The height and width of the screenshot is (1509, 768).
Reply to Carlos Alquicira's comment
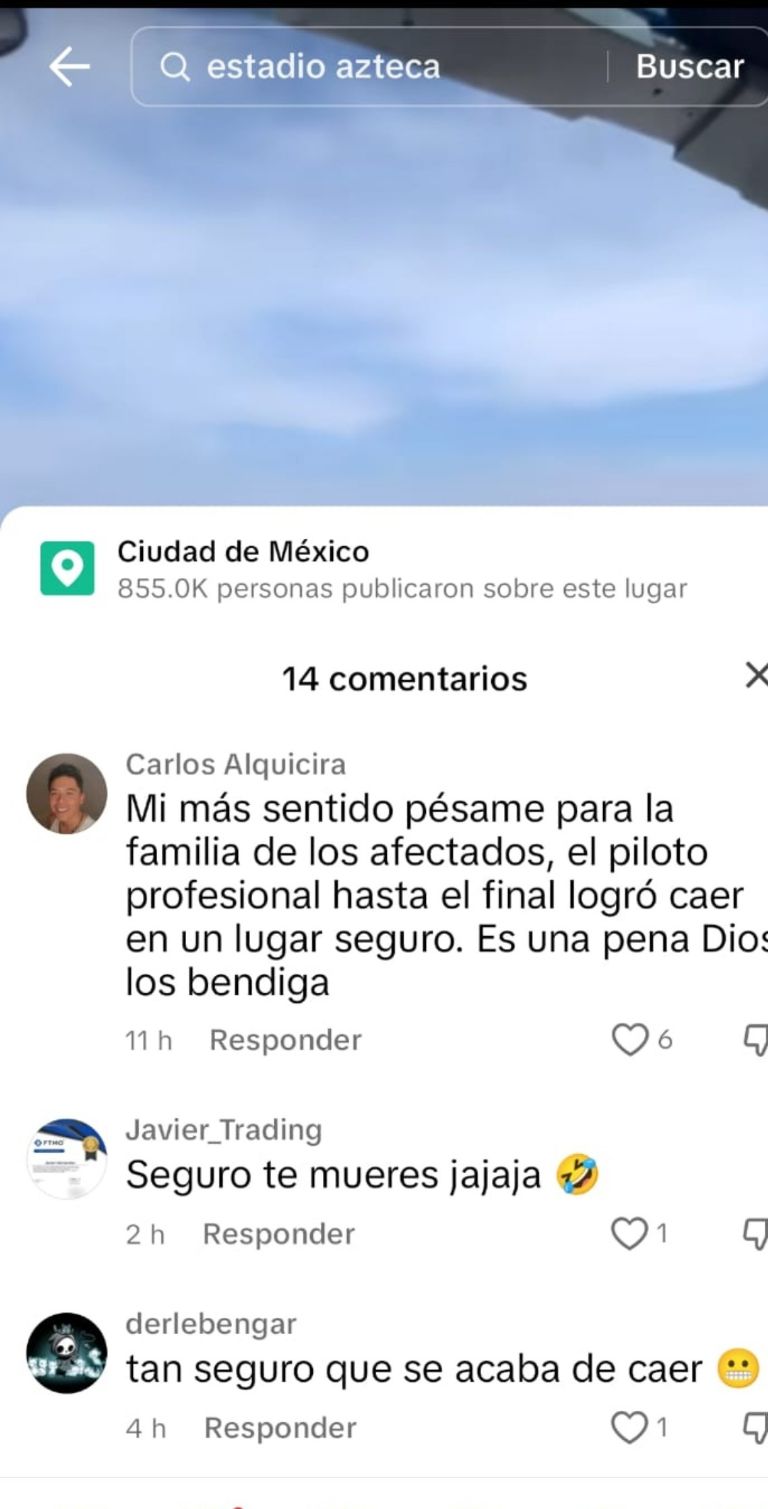point(285,1040)
